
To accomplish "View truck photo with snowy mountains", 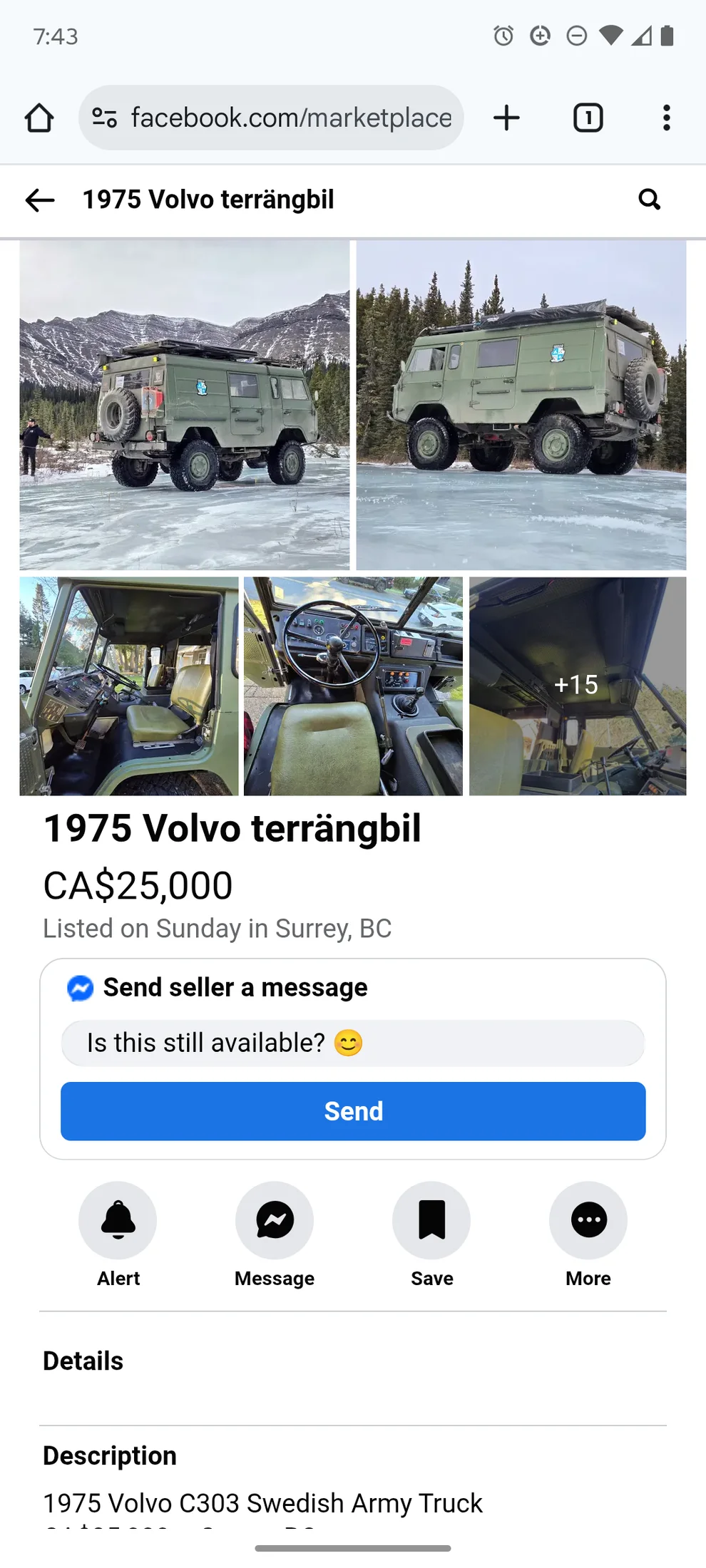I will pyautogui.click(x=184, y=405).
